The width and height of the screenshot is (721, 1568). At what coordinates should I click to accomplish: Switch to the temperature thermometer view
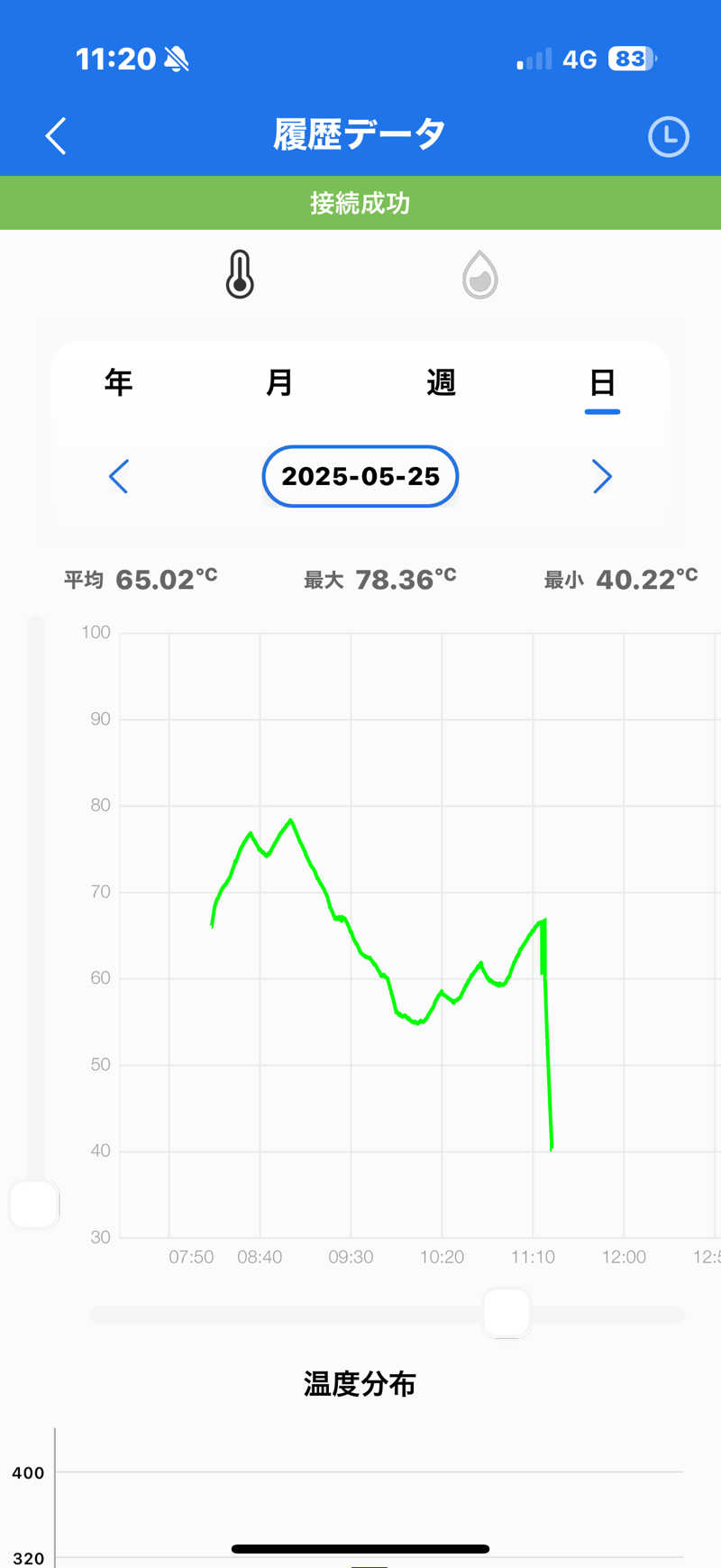[240, 274]
